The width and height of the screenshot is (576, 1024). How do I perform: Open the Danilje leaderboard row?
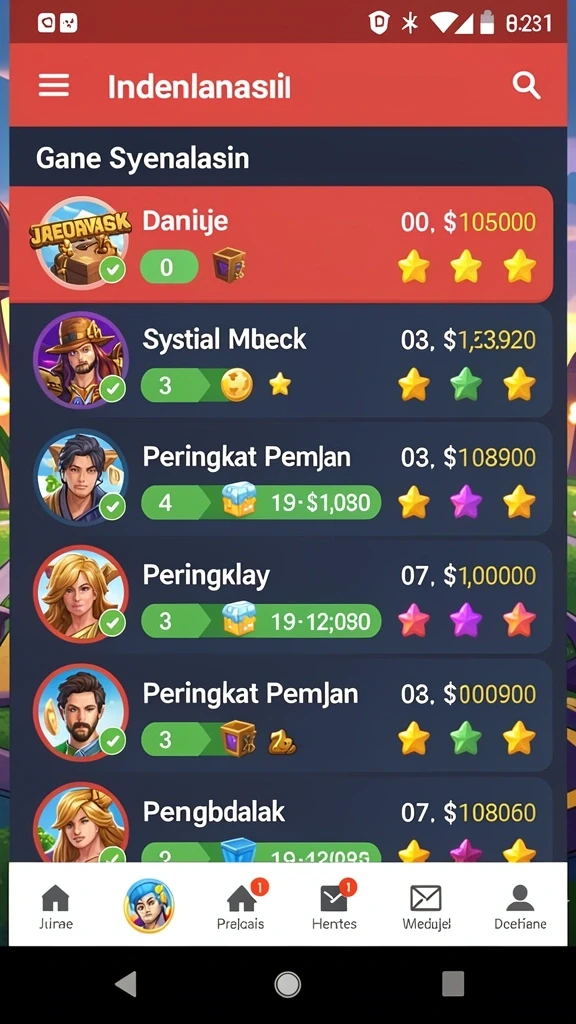(x=281, y=244)
